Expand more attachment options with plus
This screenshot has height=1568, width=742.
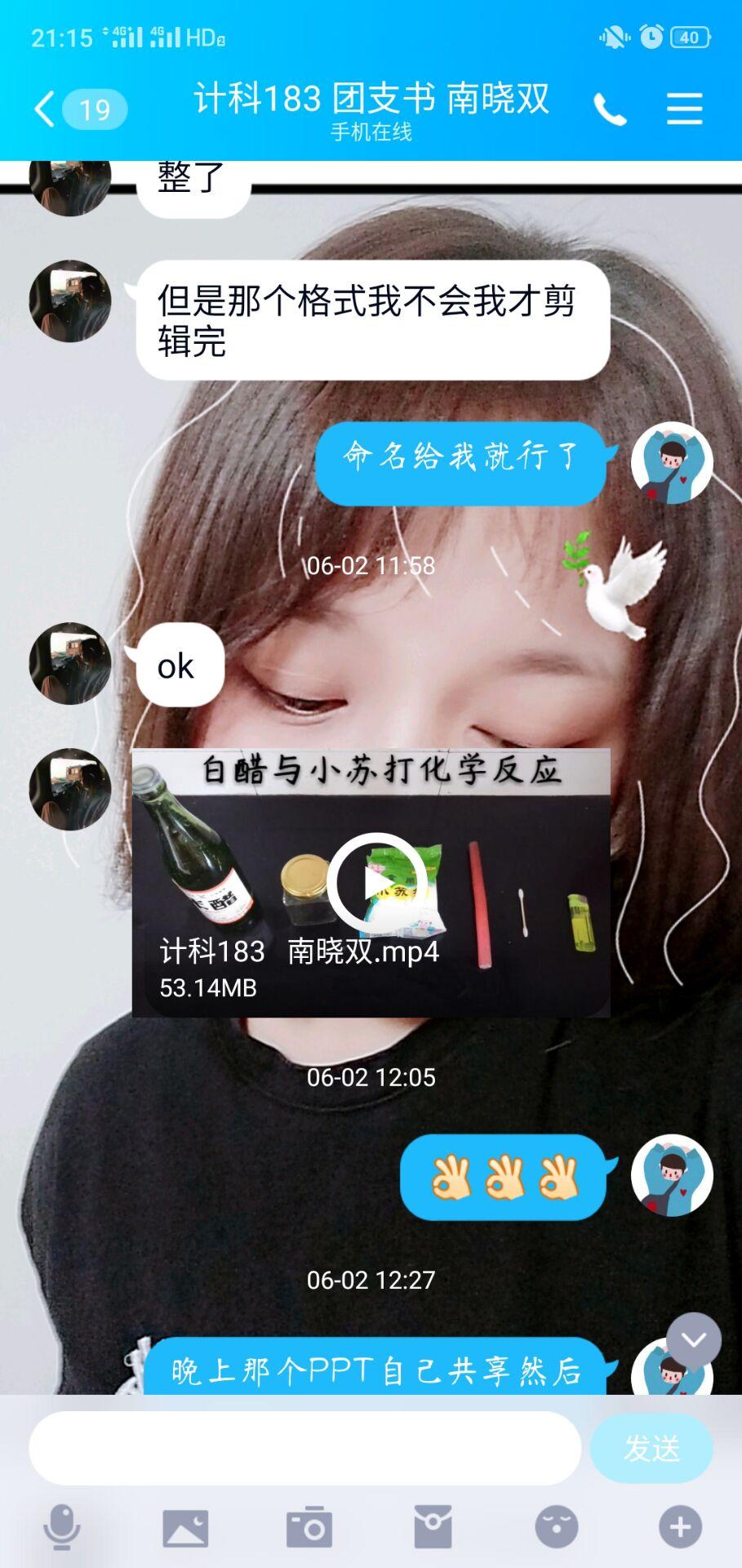pos(680,1527)
